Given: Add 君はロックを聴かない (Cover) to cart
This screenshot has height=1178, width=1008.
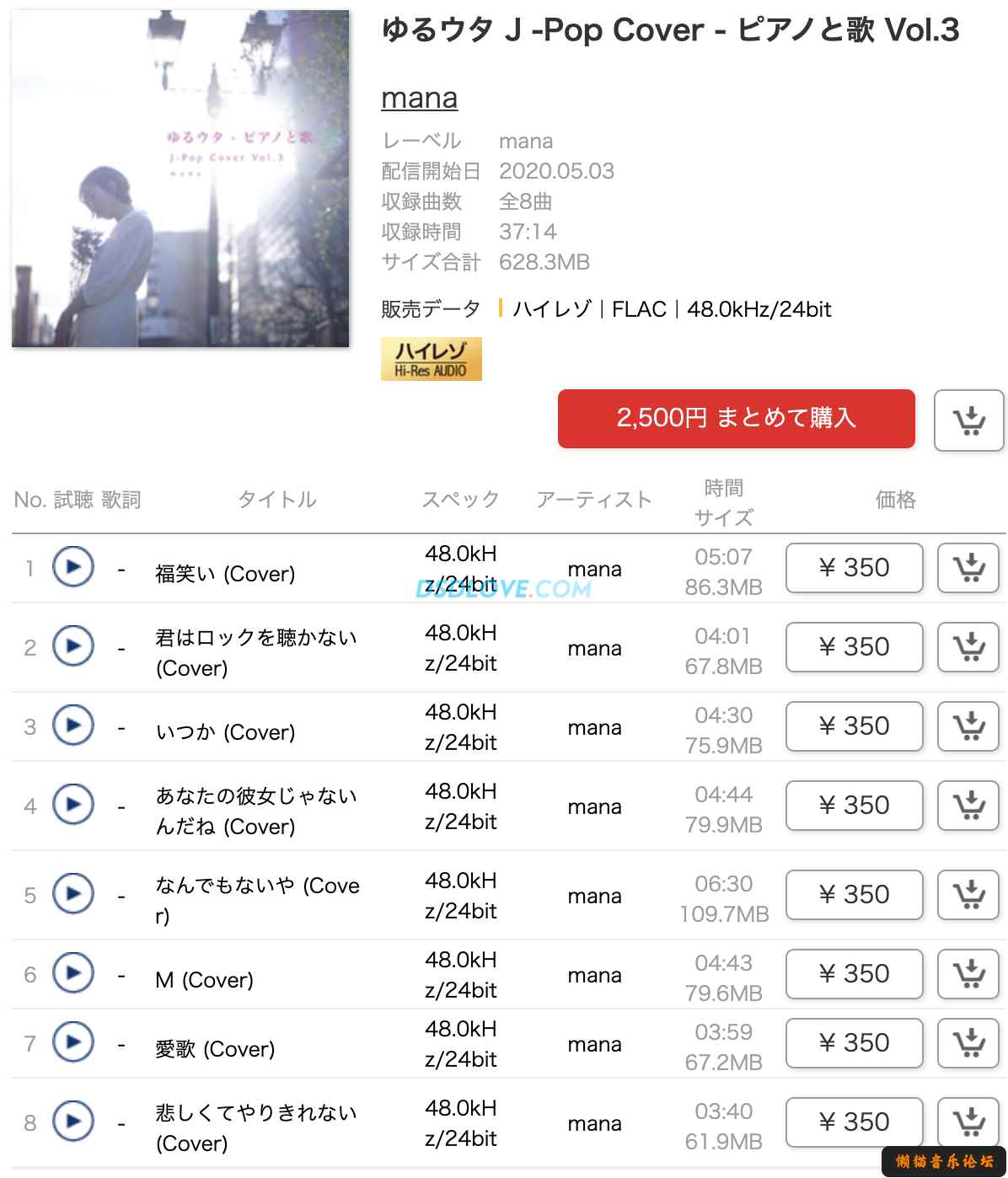Looking at the screenshot, I should click(968, 647).
